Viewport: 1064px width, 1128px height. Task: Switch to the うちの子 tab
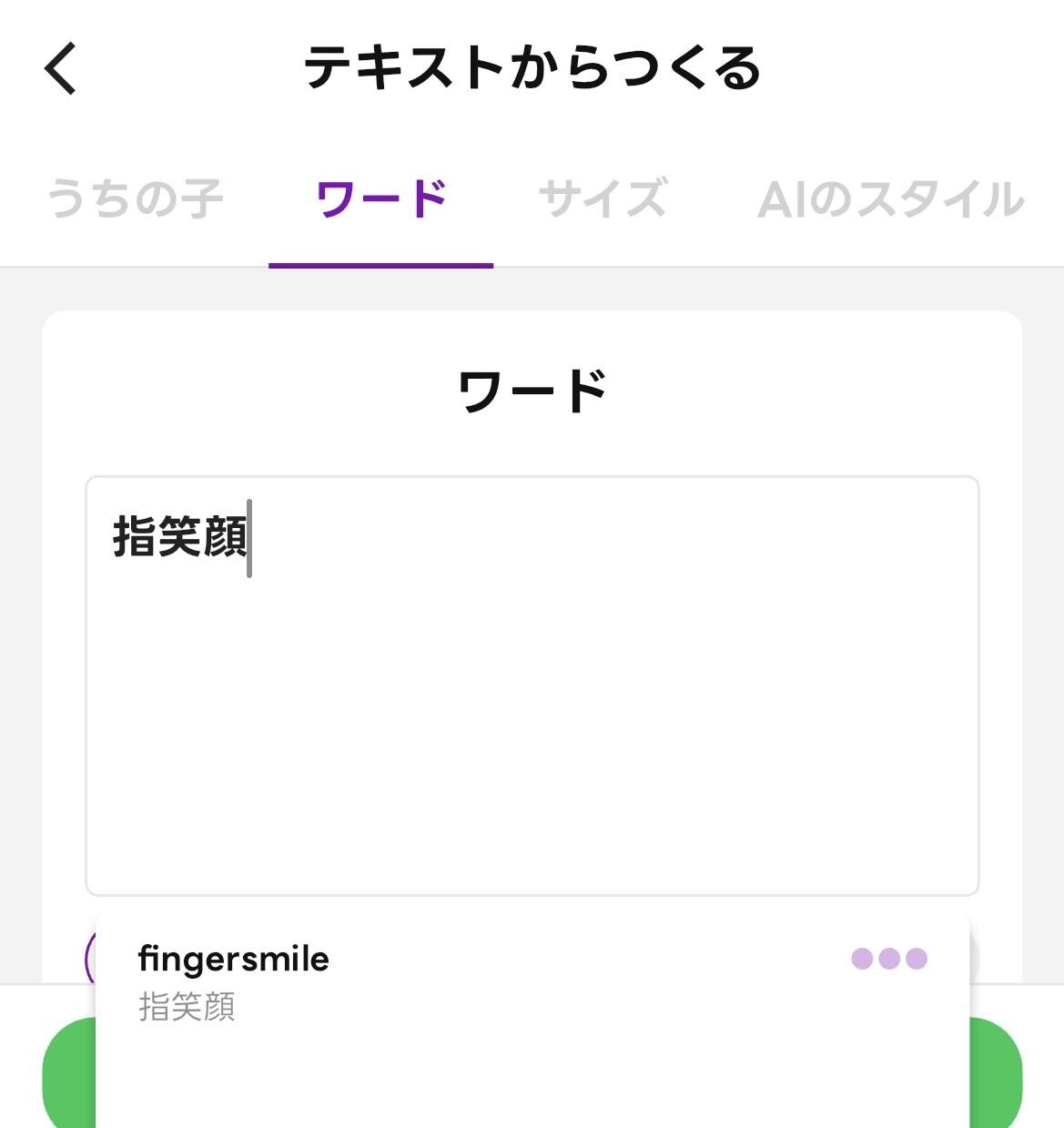135,199
